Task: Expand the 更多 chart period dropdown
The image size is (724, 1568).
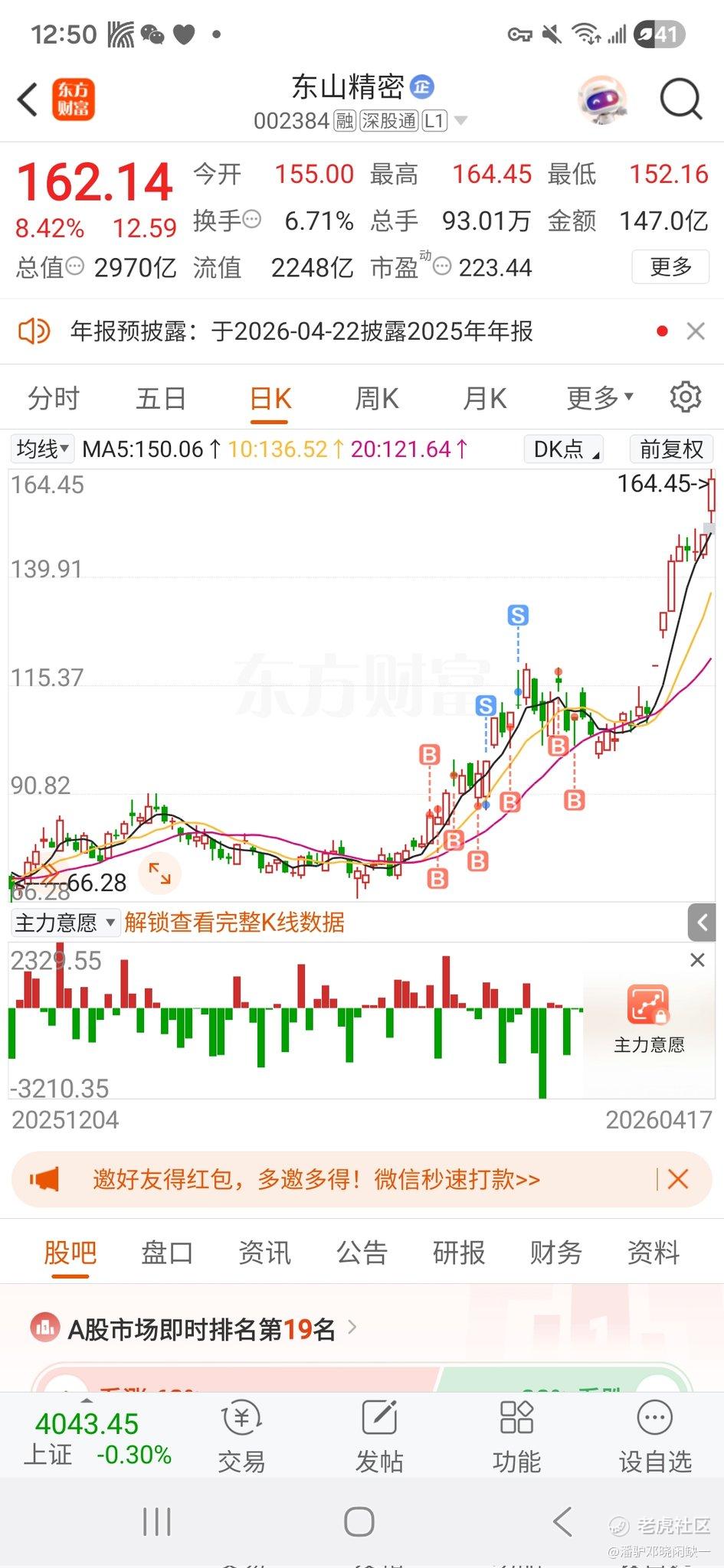Action: (599, 399)
